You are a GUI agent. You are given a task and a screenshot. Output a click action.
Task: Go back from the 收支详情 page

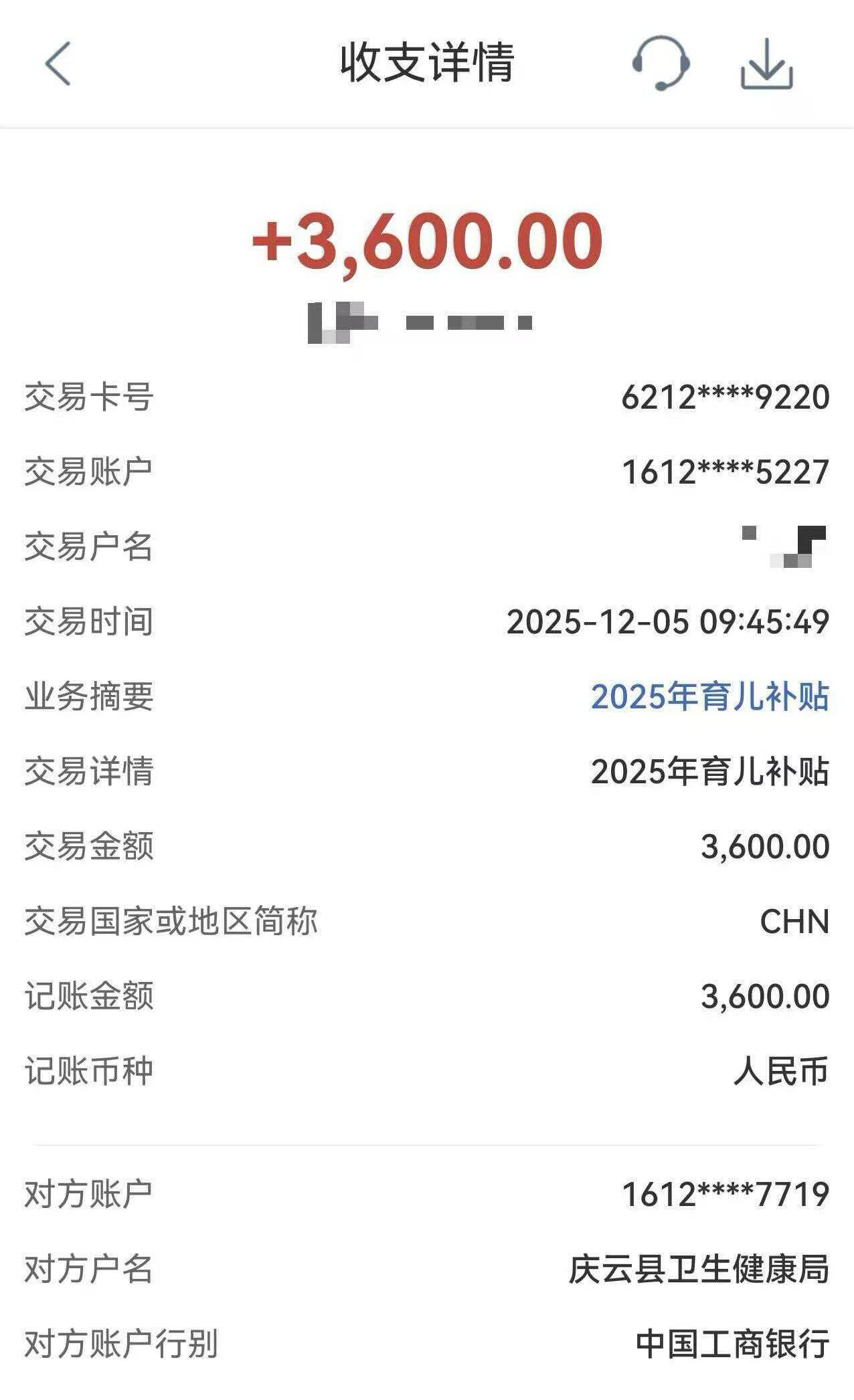[58, 64]
